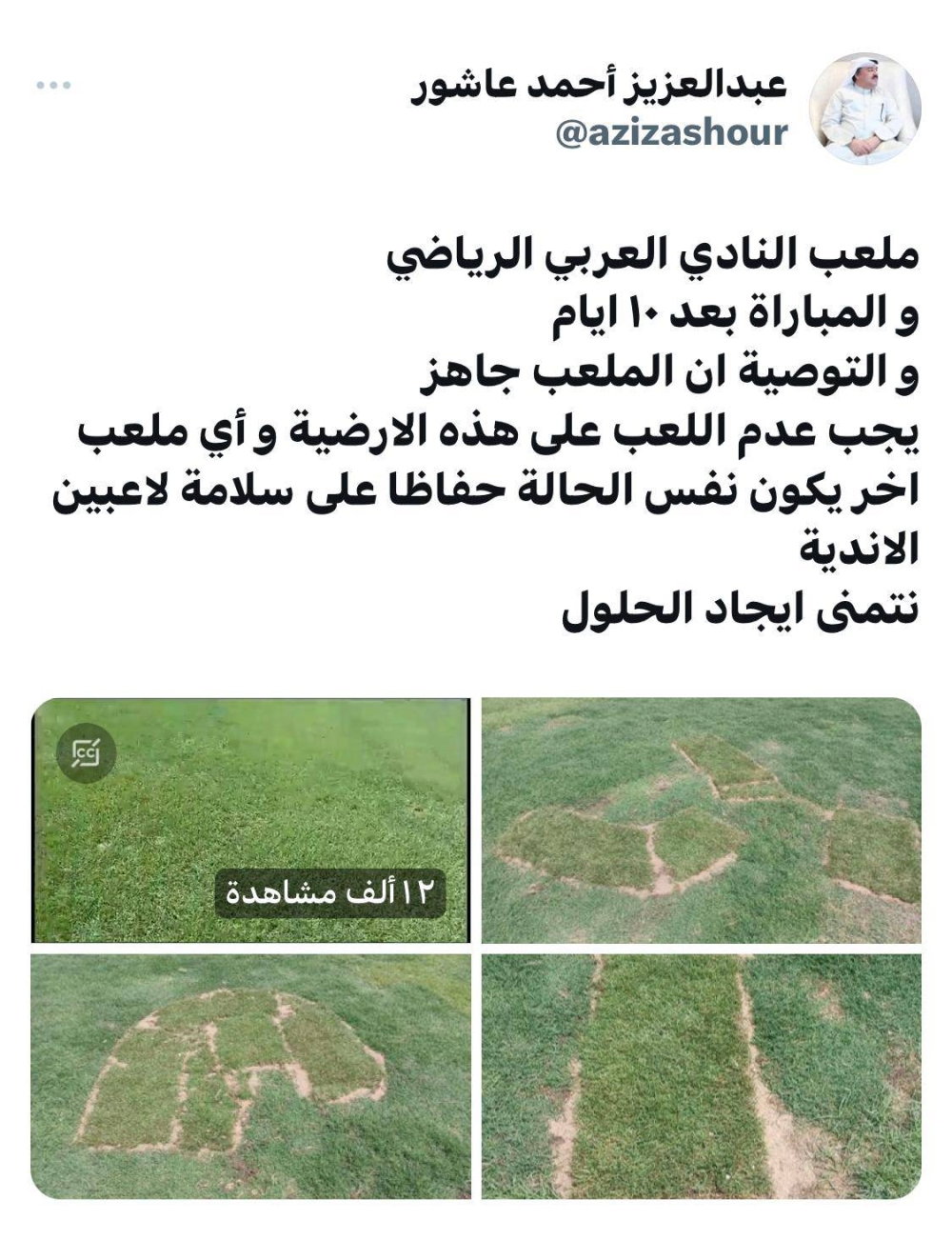Open the tweet's three-dot options menu
The image size is (952, 1240).
pos(52,86)
